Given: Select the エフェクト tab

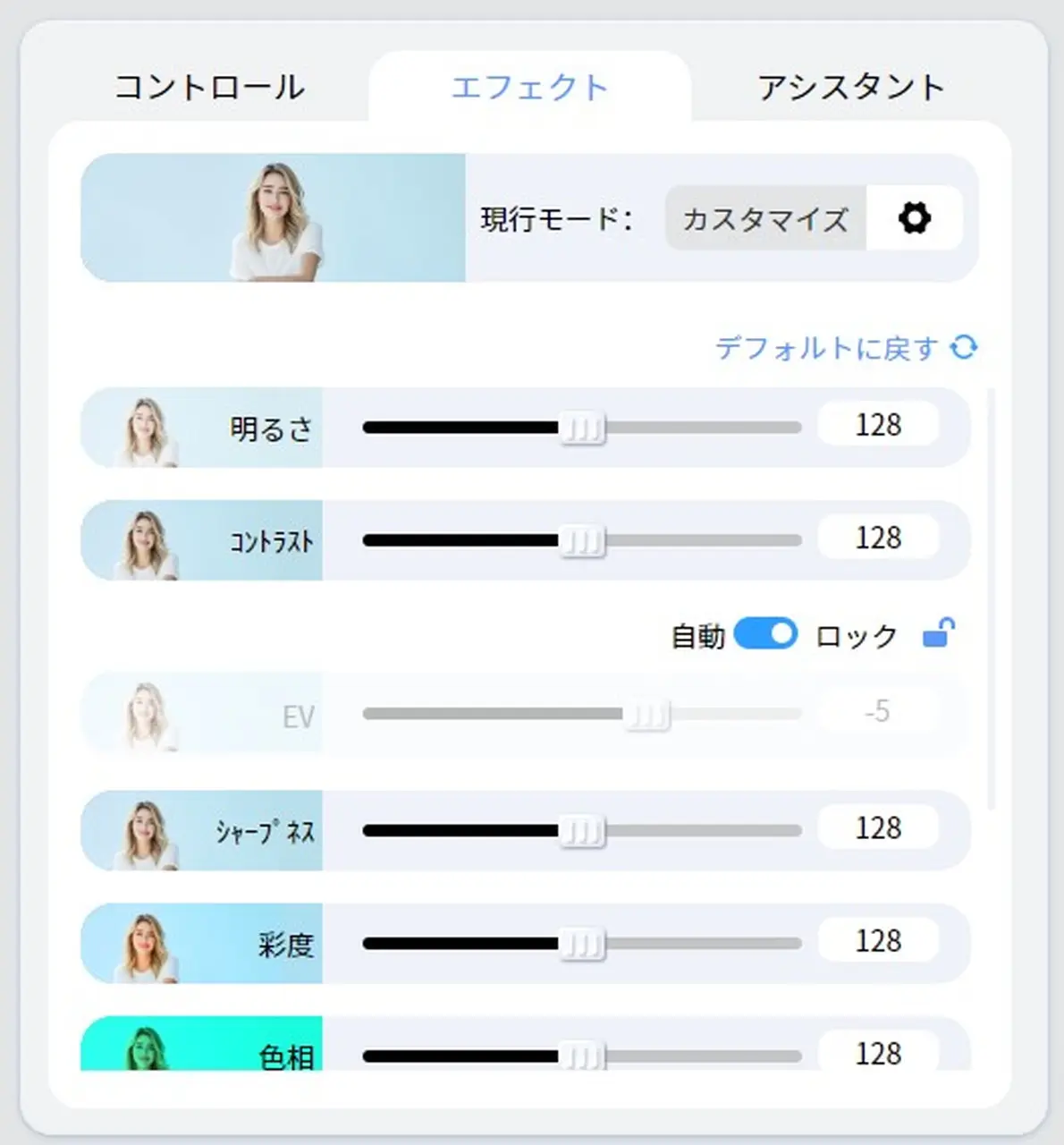Looking at the screenshot, I should pyautogui.click(x=529, y=88).
